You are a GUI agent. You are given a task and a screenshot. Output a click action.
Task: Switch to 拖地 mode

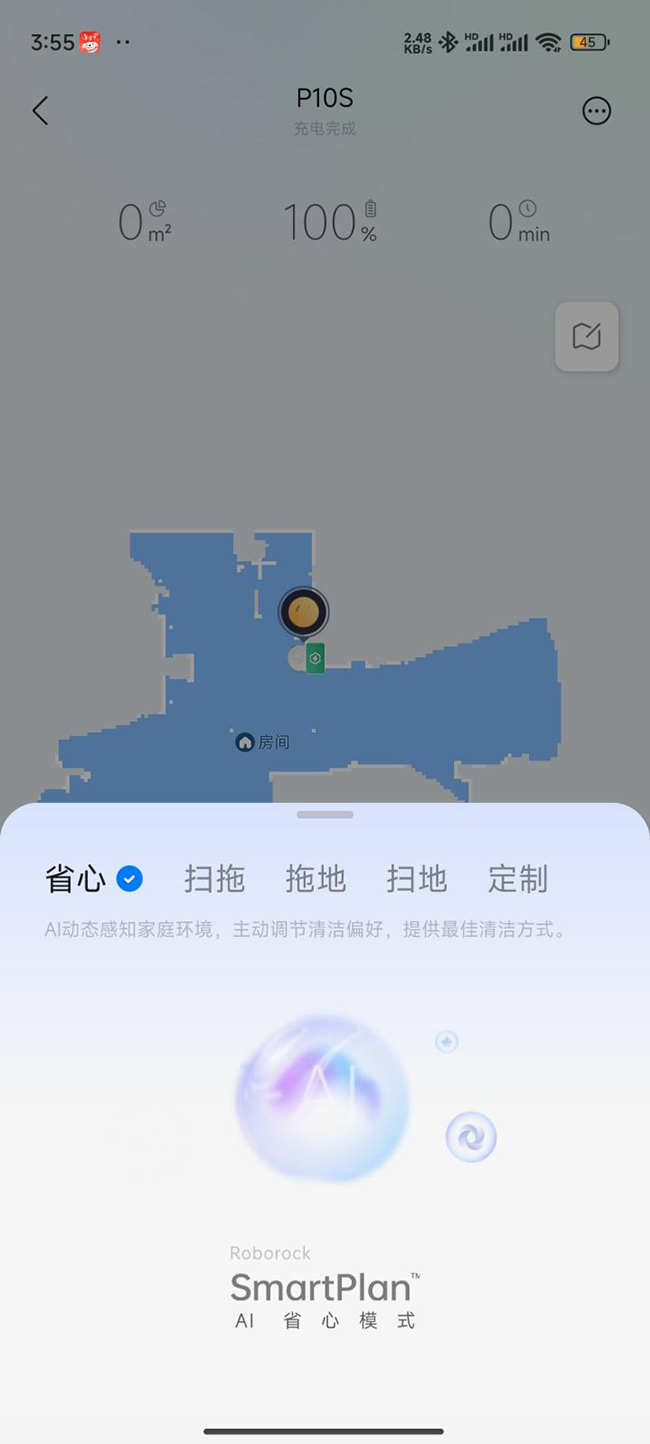tap(316, 879)
